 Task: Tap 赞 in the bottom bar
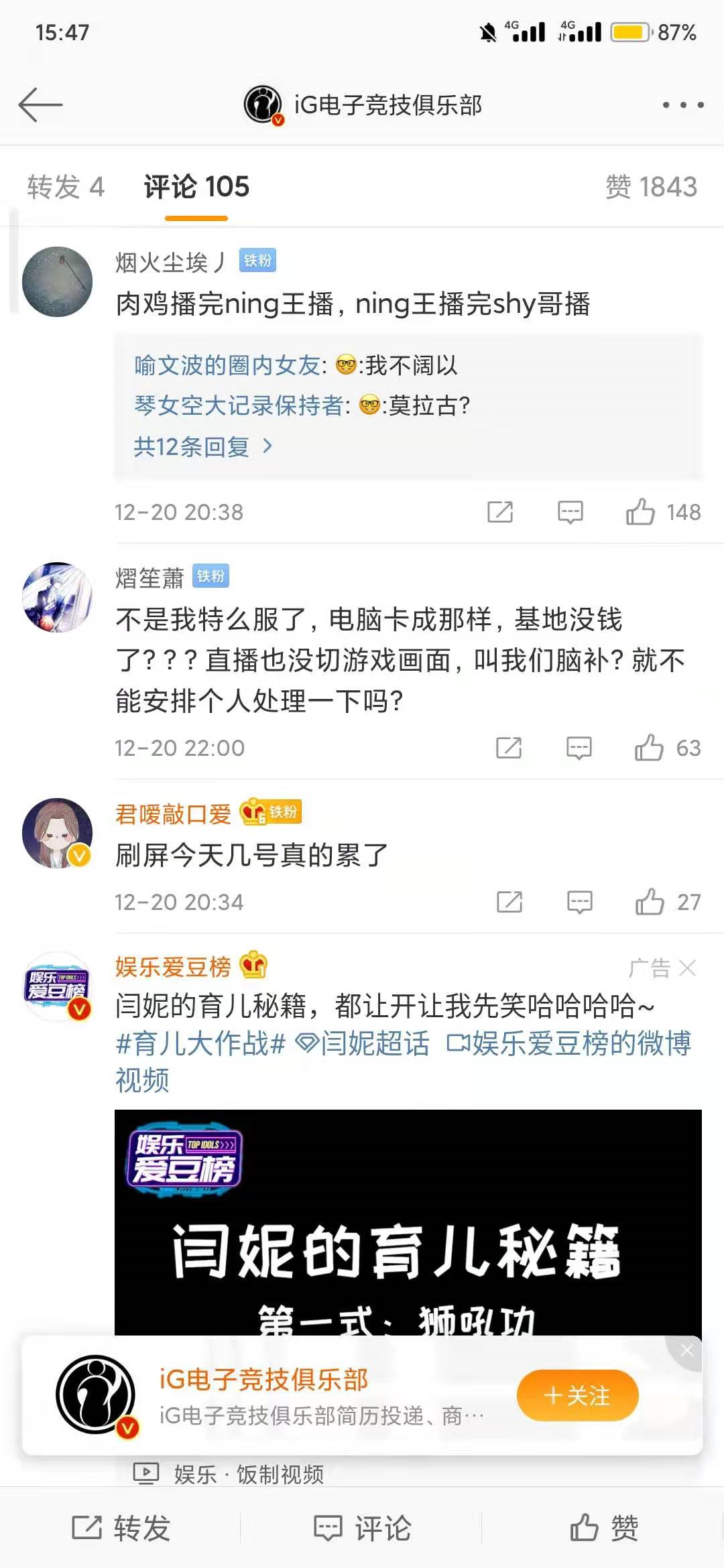(x=603, y=1528)
